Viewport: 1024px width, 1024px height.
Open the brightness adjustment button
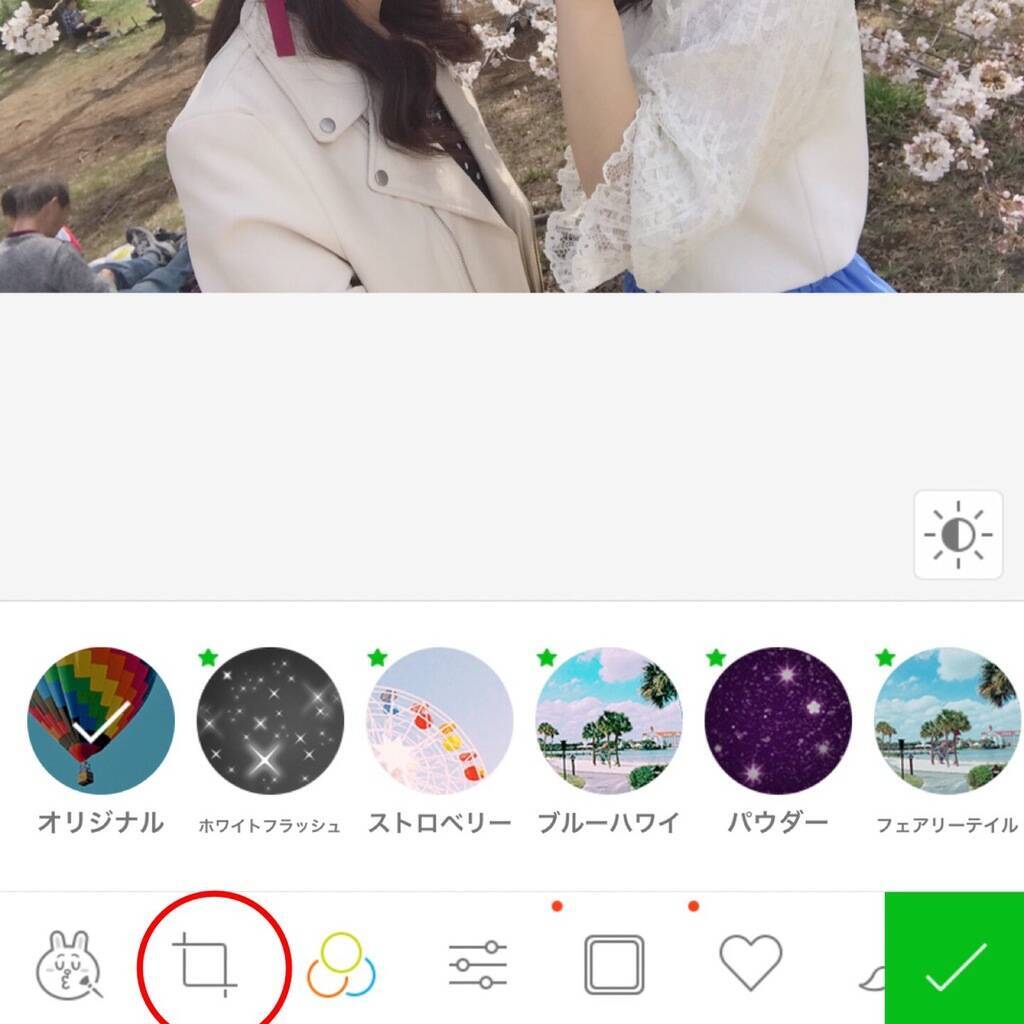[958, 535]
